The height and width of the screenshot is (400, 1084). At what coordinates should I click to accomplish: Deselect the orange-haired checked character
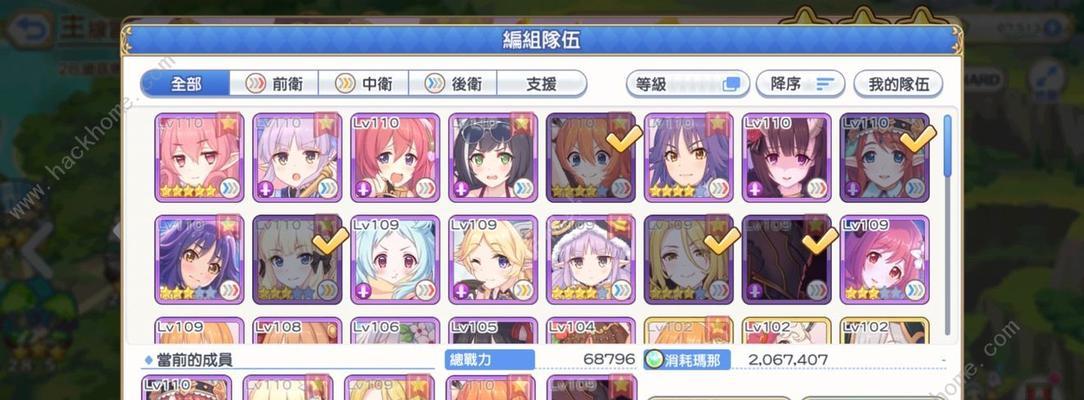coord(591,157)
